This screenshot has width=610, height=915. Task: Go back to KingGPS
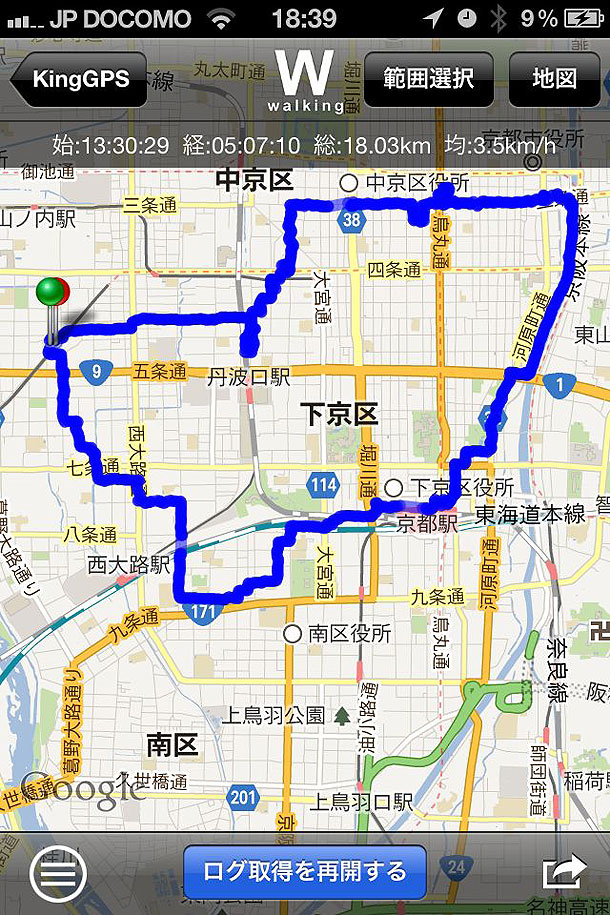78,79
